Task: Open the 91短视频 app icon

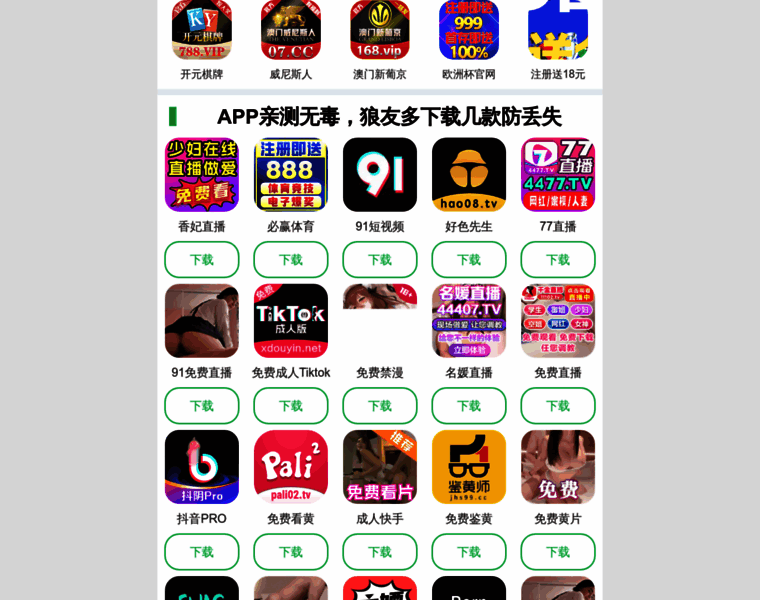Action: [379, 175]
